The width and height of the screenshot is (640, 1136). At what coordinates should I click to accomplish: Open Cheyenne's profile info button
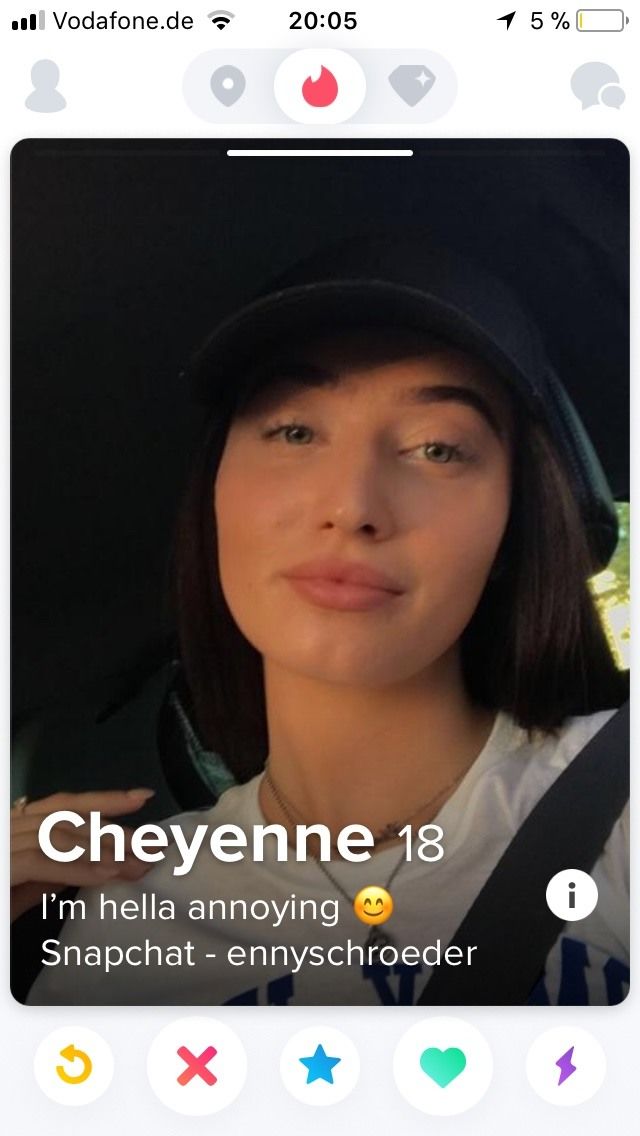tap(572, 895)
